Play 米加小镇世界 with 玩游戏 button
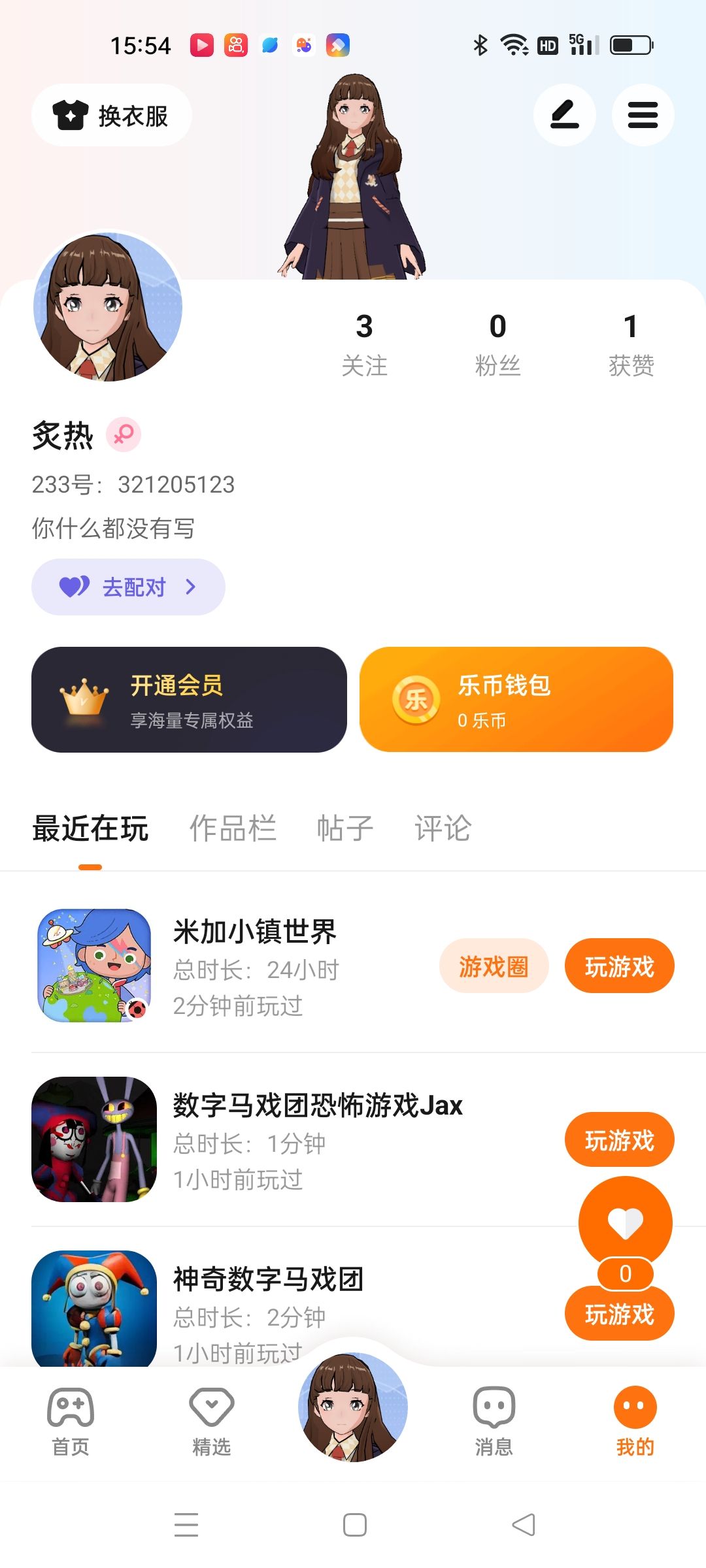The height and width of the screenshot is (1568, 706). pyautogui.click(x=619, y=966)
